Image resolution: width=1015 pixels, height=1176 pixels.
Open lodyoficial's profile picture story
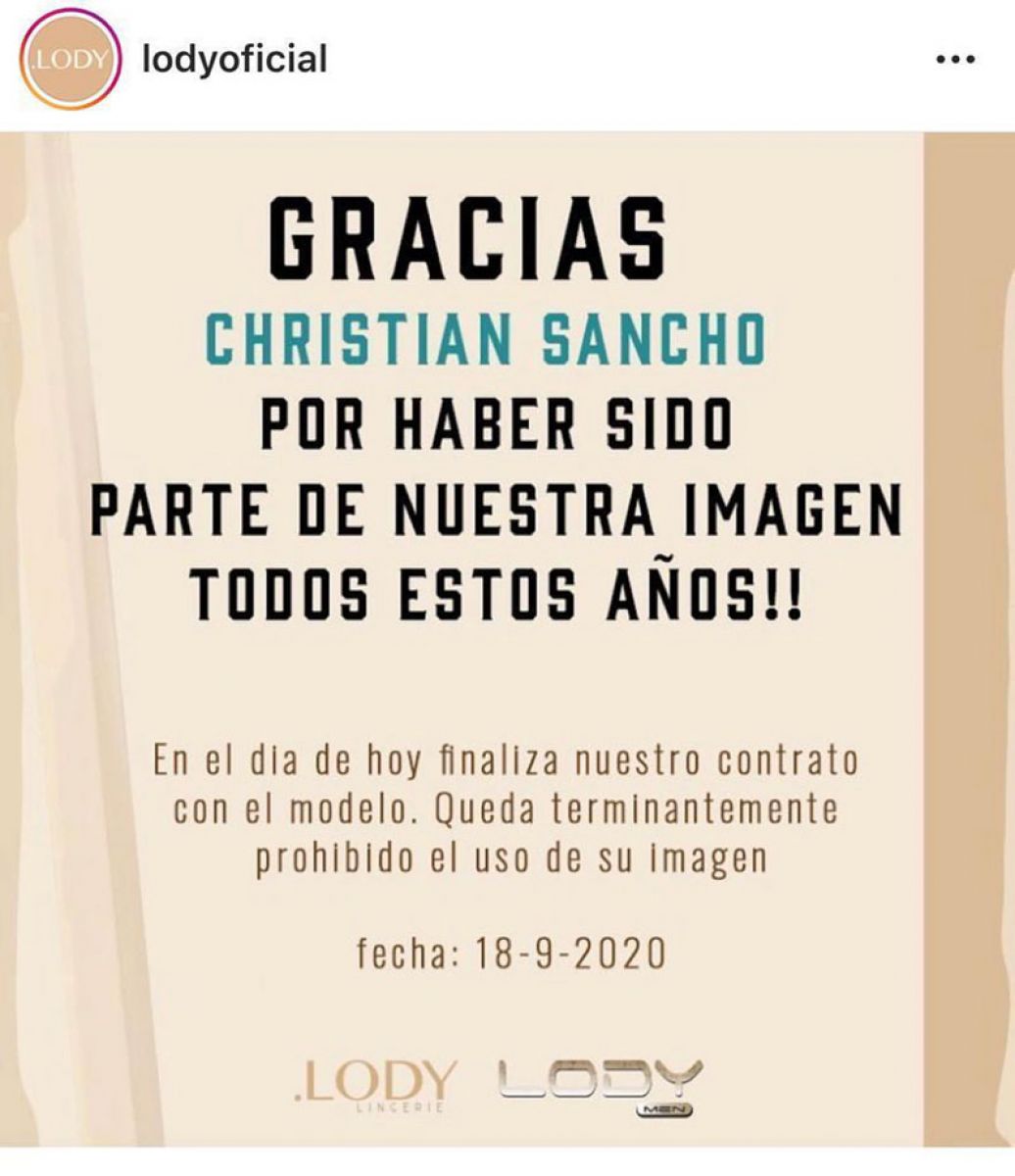pos(69,61)
